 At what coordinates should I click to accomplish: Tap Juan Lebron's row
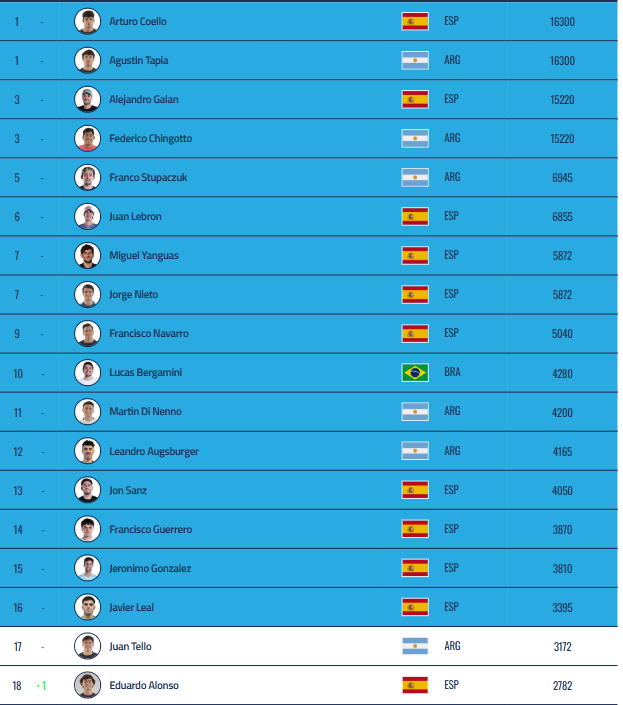point(135,217)
